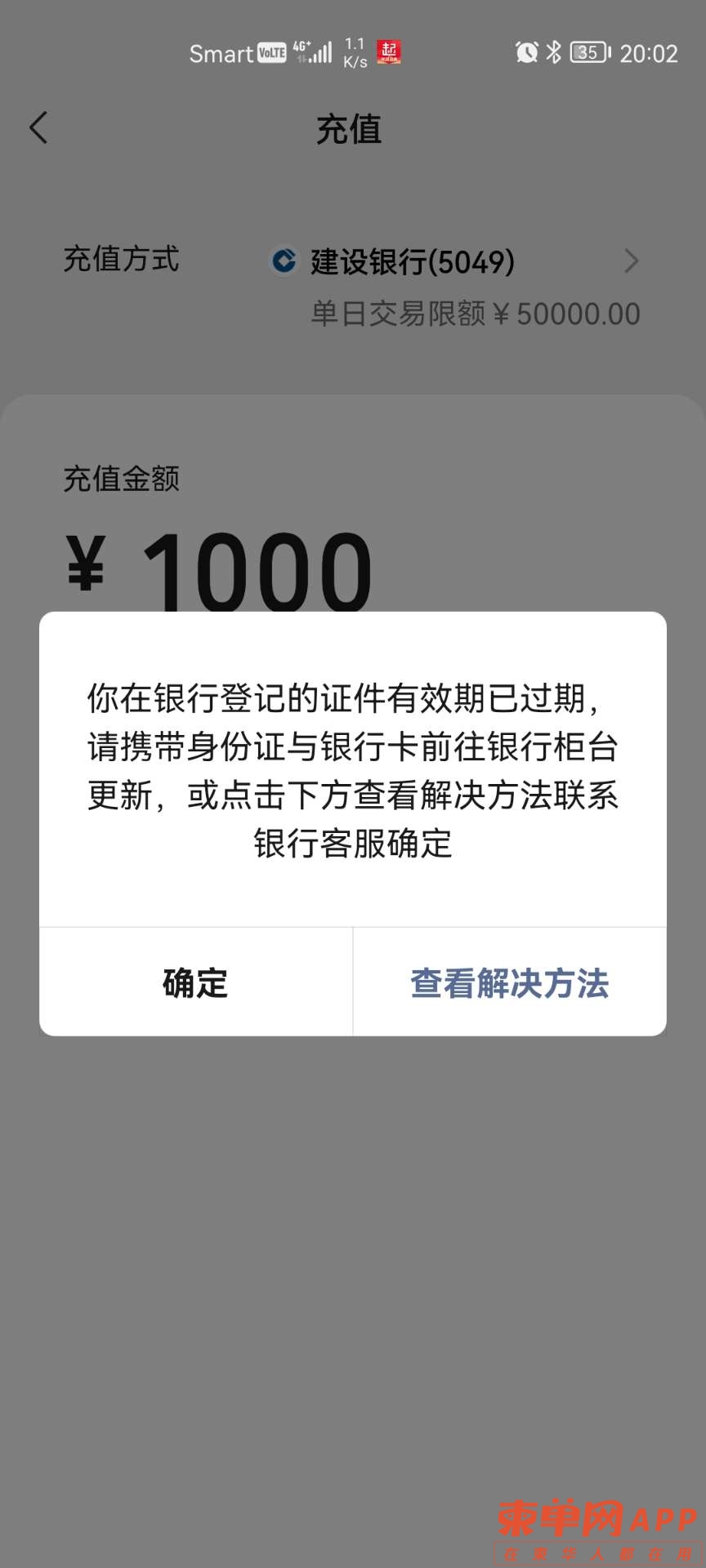The width and height of the screenshot is (706, 1568).
Task: Change payment method 建设银行(5049)
Action: tap(454, 262)
